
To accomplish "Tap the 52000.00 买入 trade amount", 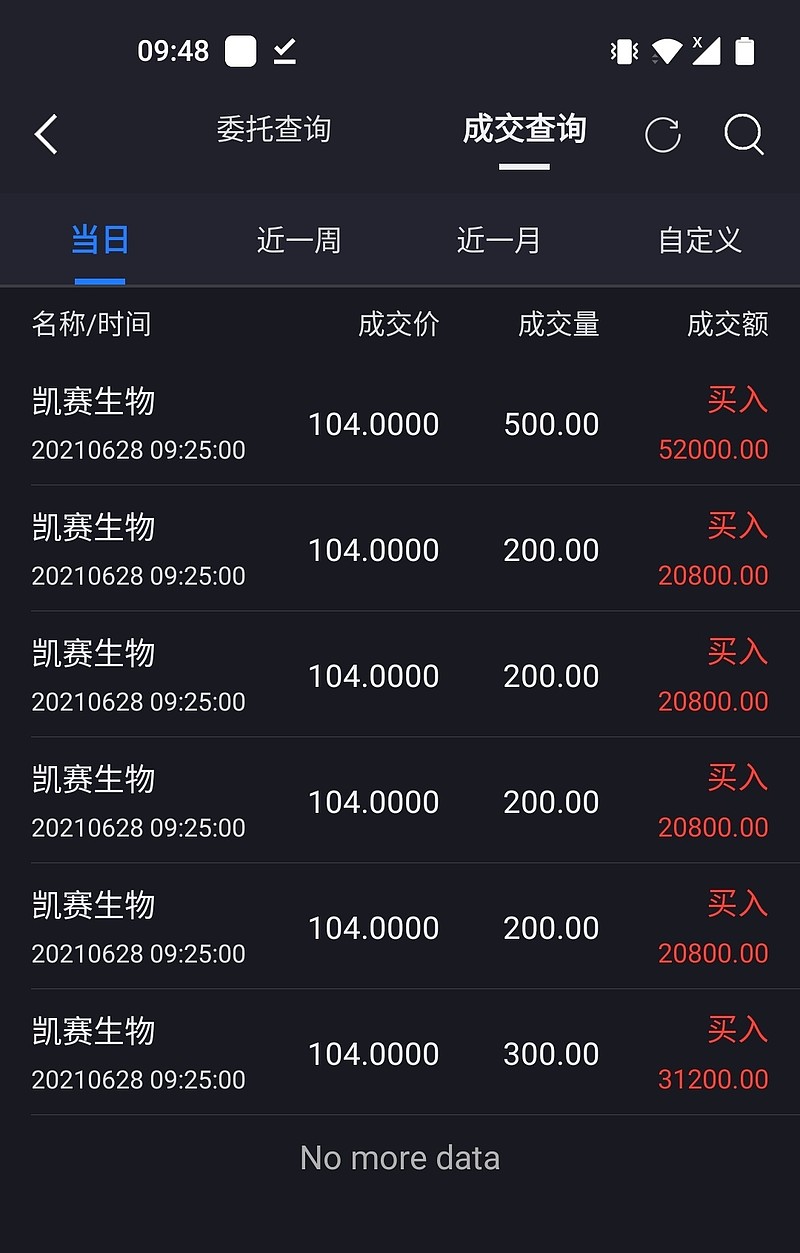I will click(x=712, y=449).
